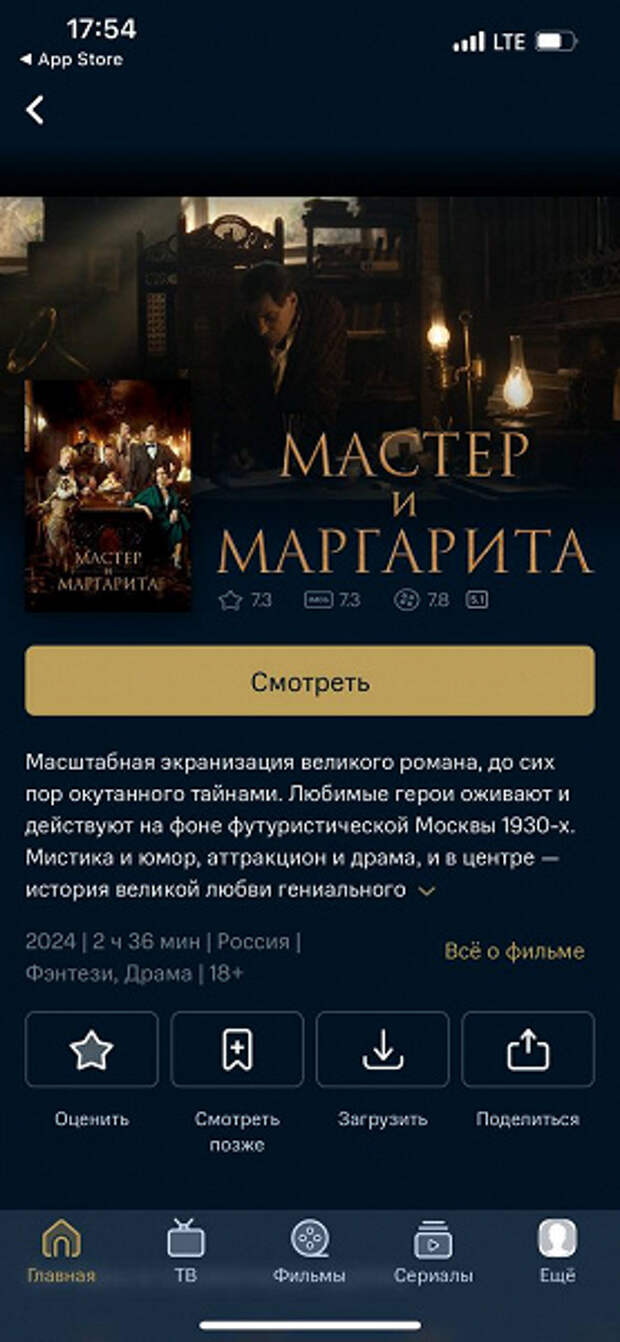The height and width of the screenshot is (1342, 620).
Task: Share the film with Поделиться
Action: coord(528,1050)
